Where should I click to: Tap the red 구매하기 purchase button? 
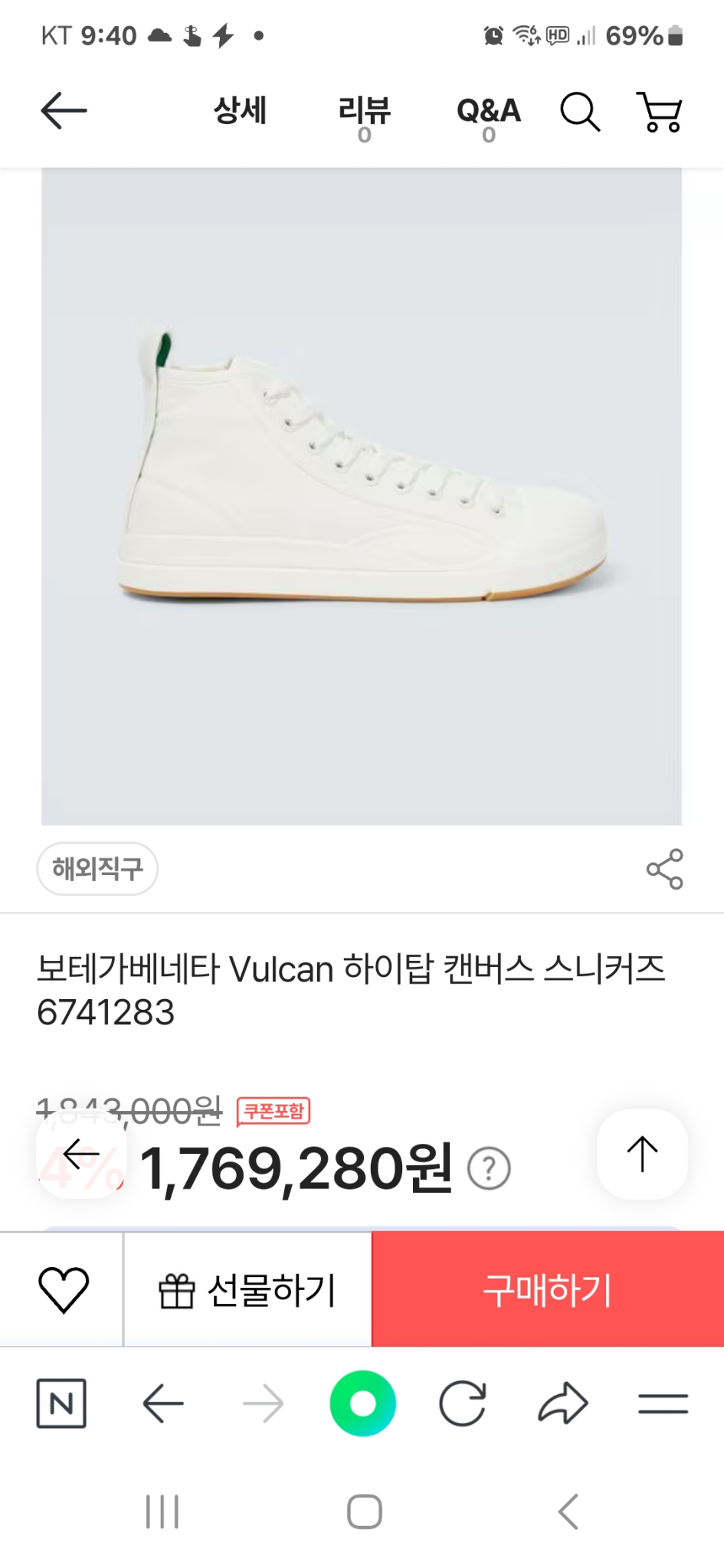coord(546,1289)
